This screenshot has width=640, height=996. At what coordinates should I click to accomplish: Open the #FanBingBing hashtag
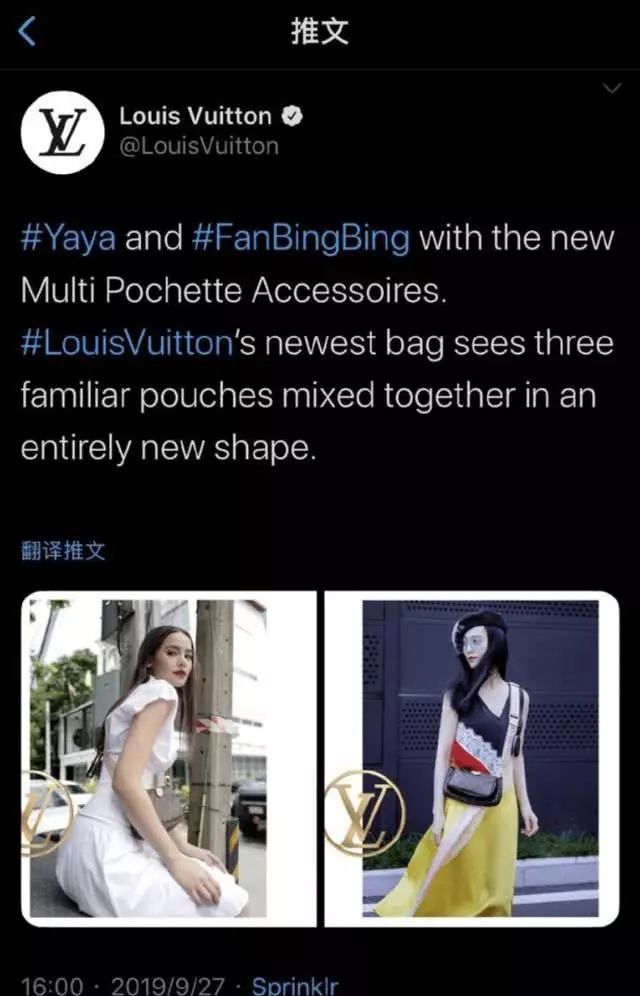(299, 239)
